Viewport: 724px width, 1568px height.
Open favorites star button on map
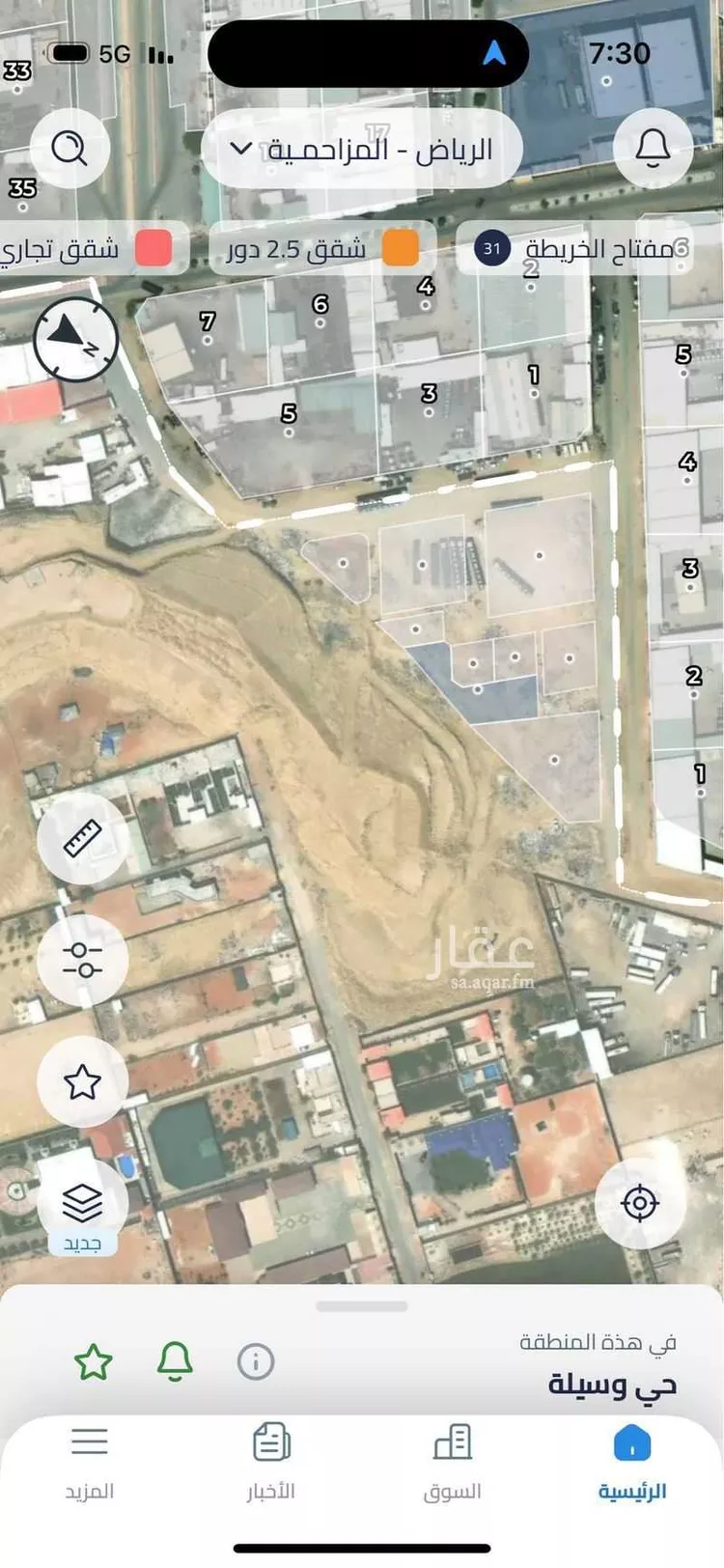click(x=82, y=1081)
